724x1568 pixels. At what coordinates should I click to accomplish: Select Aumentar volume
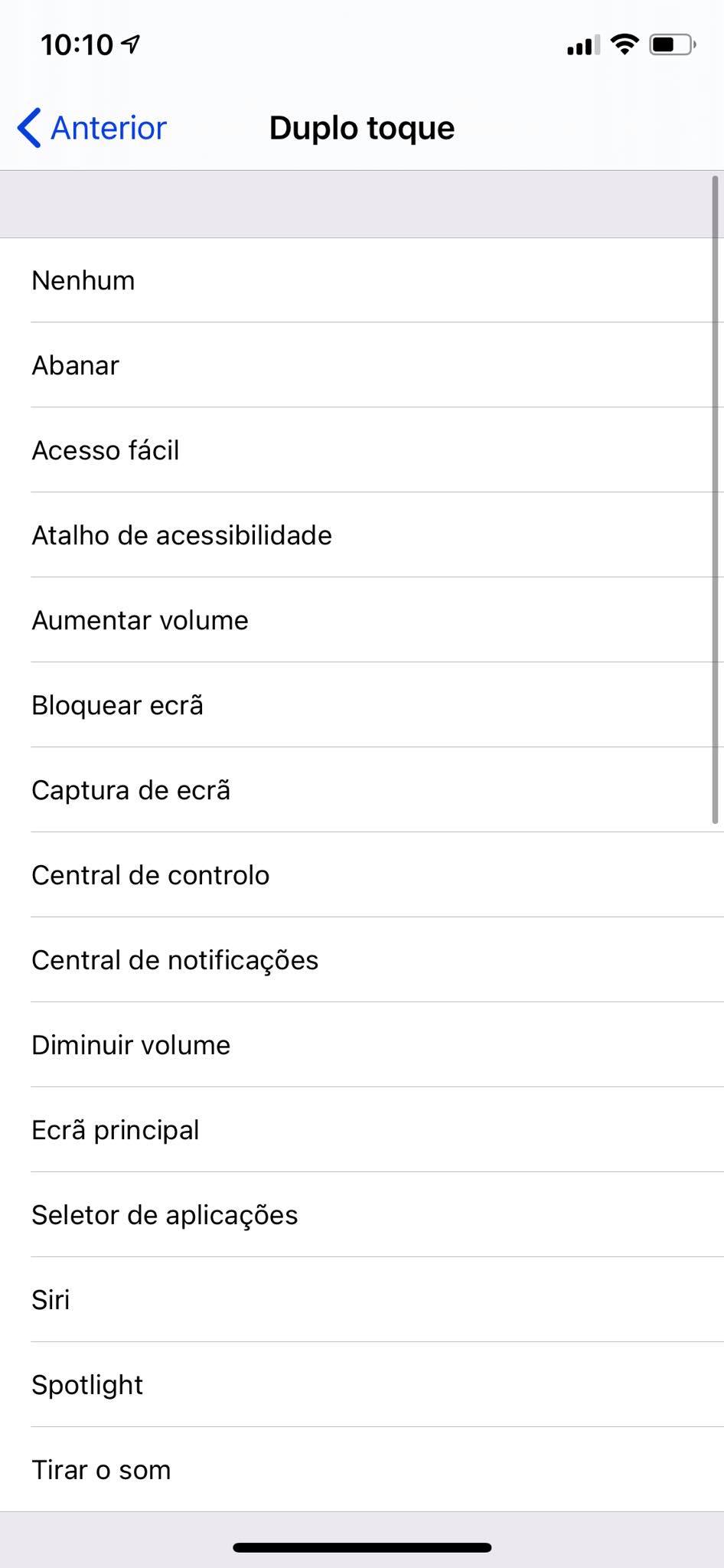click(x=362, y=620)
